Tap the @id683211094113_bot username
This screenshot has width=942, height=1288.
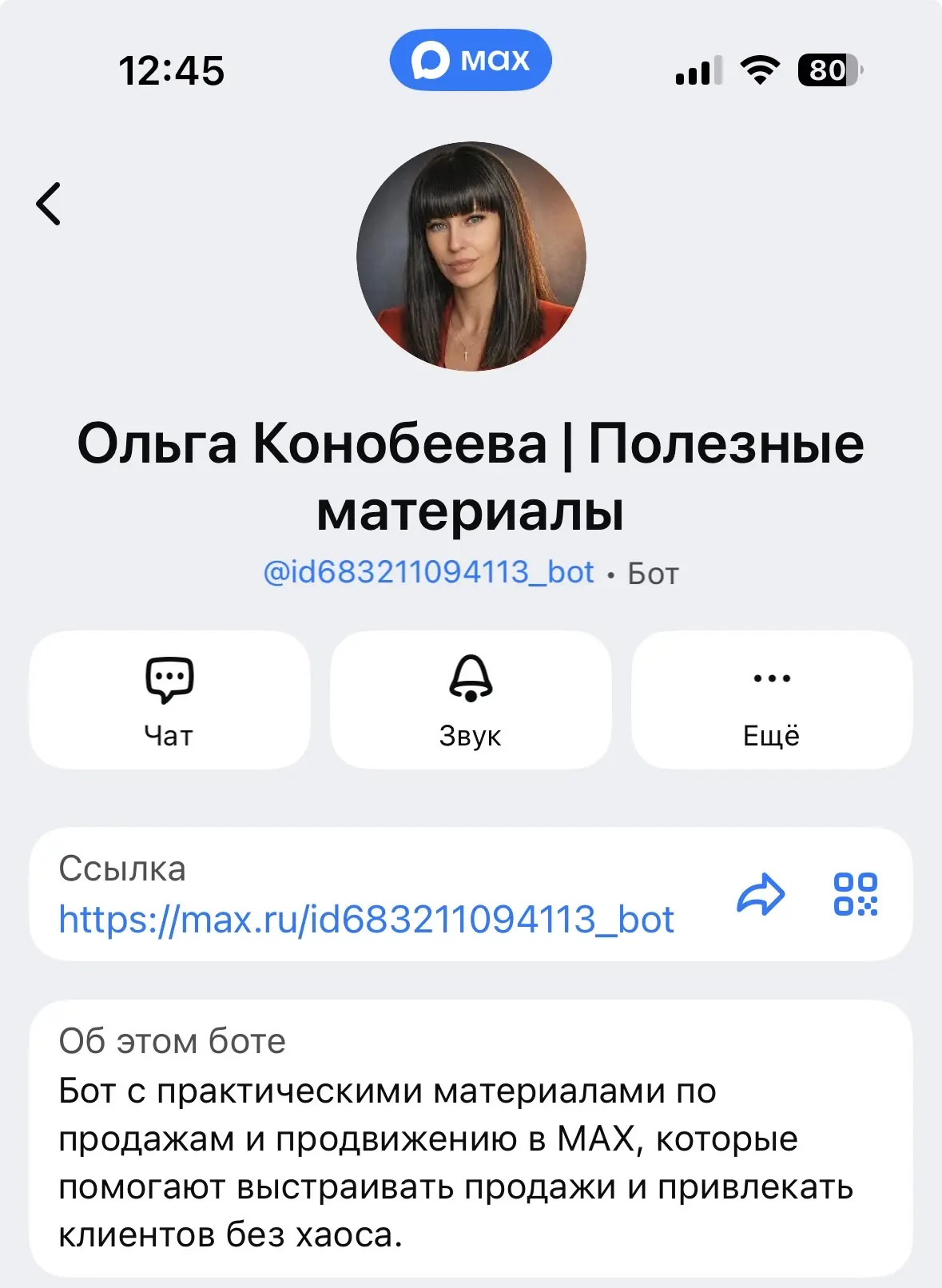pyautogui.click(x=428, y=572)
